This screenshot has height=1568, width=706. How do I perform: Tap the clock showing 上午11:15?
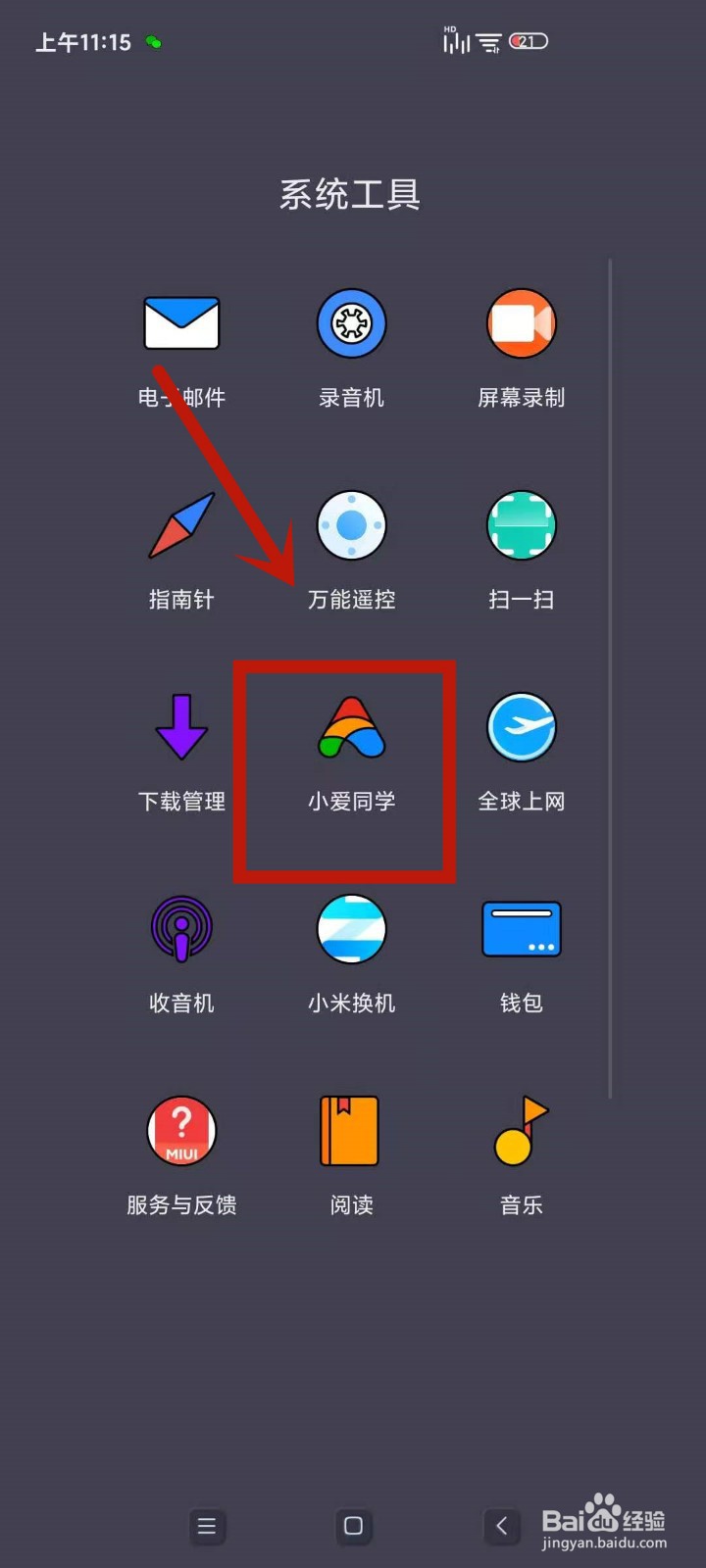click(x=81, y=42)
